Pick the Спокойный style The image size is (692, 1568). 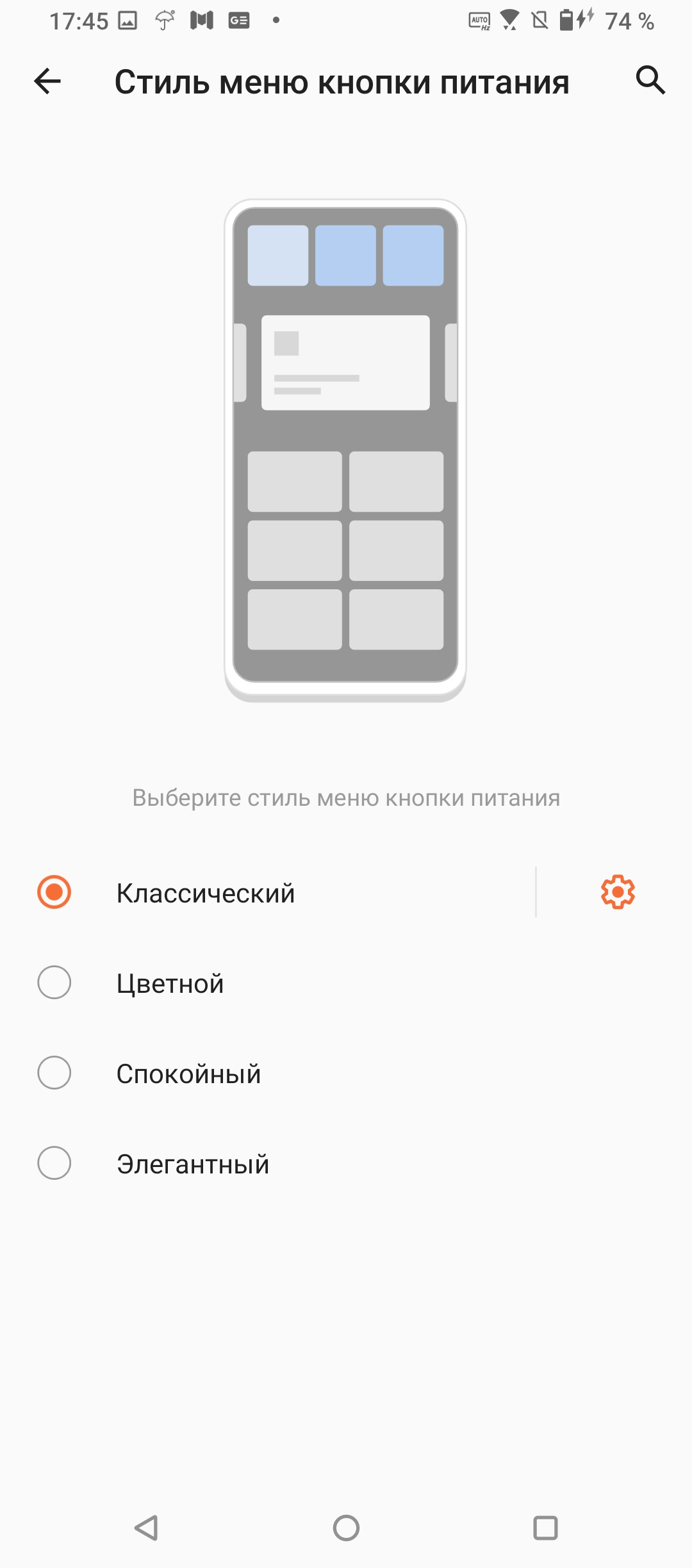coord(346,1073)
